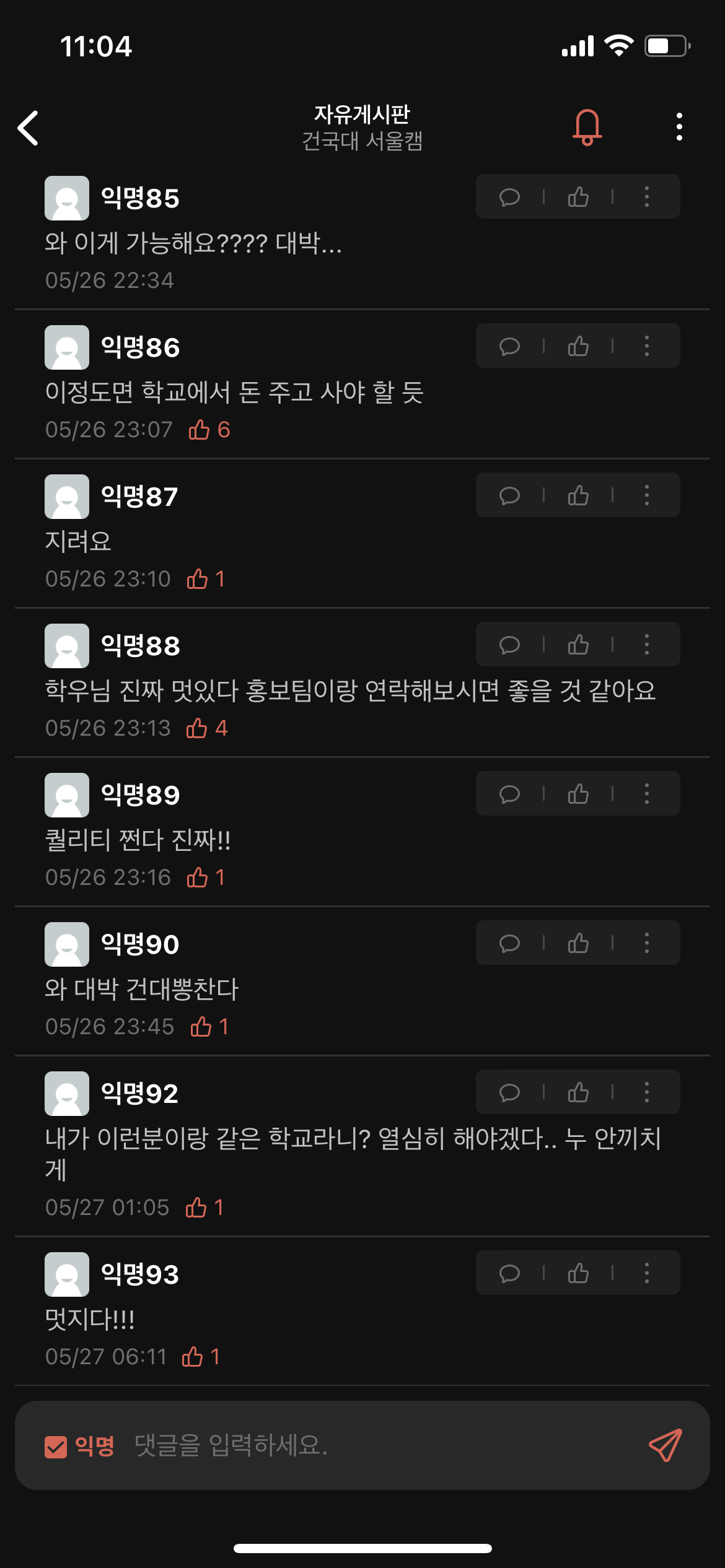Like 익명92's comment

click(578, 1092)
